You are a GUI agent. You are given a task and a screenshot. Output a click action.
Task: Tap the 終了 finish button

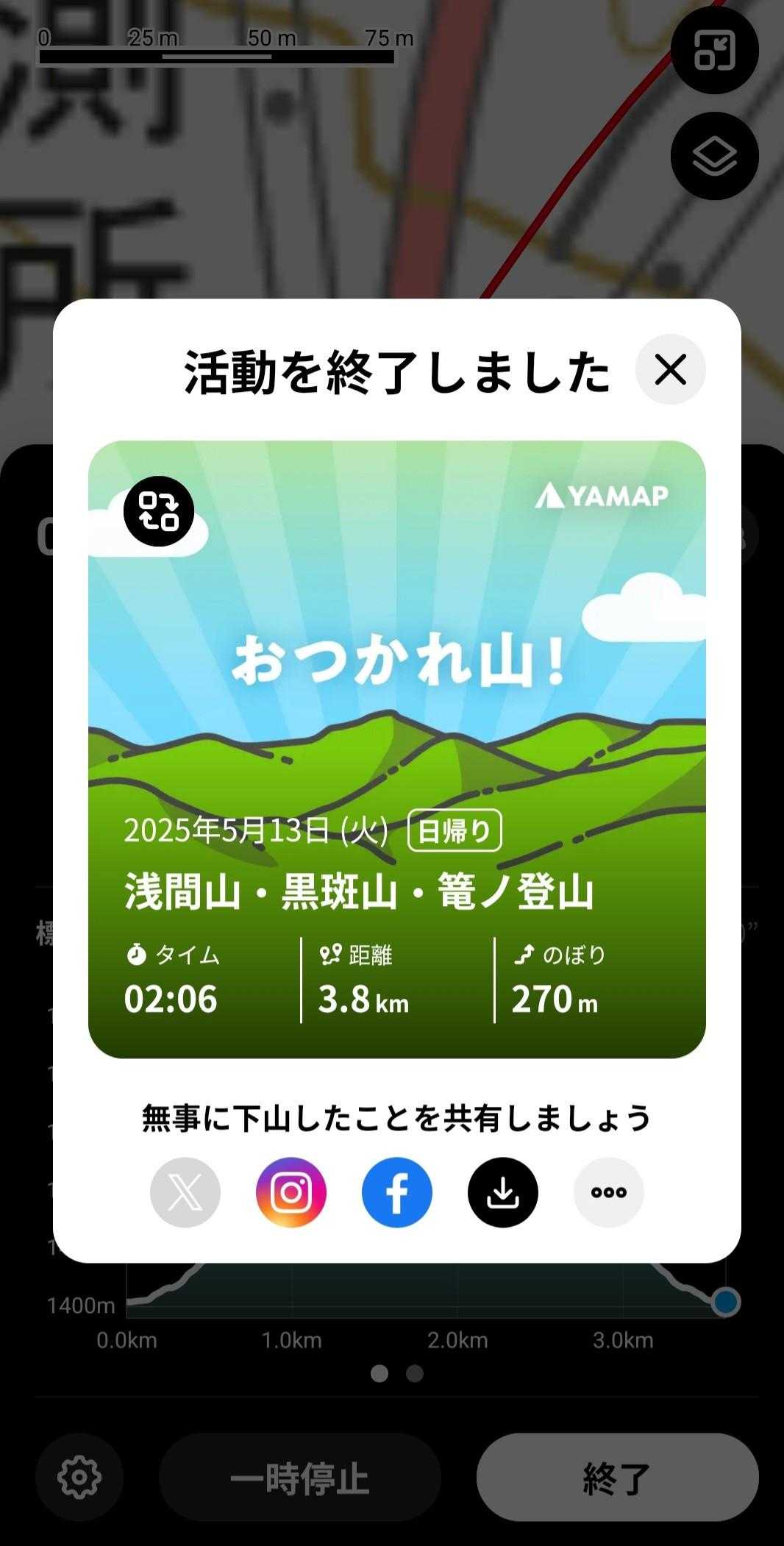point(617,1478)
